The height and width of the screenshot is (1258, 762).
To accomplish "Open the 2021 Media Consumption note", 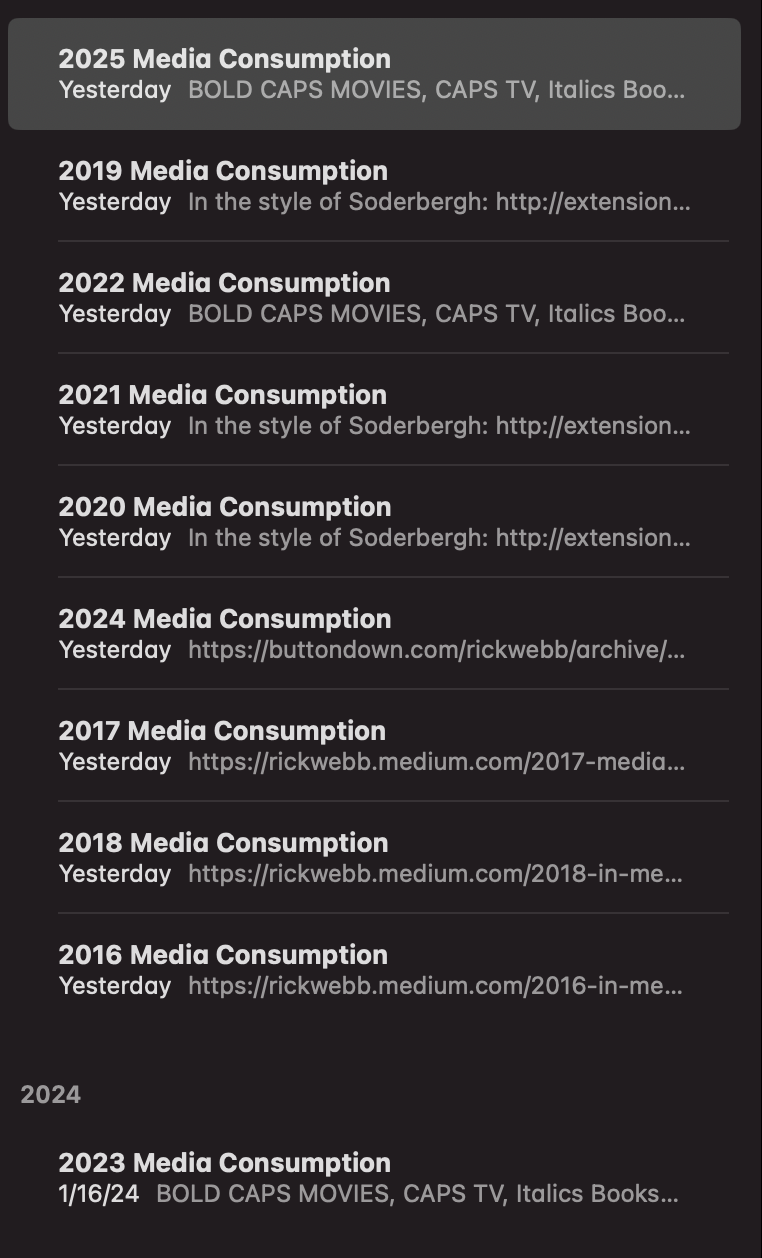I will click(x=374, y=410).
